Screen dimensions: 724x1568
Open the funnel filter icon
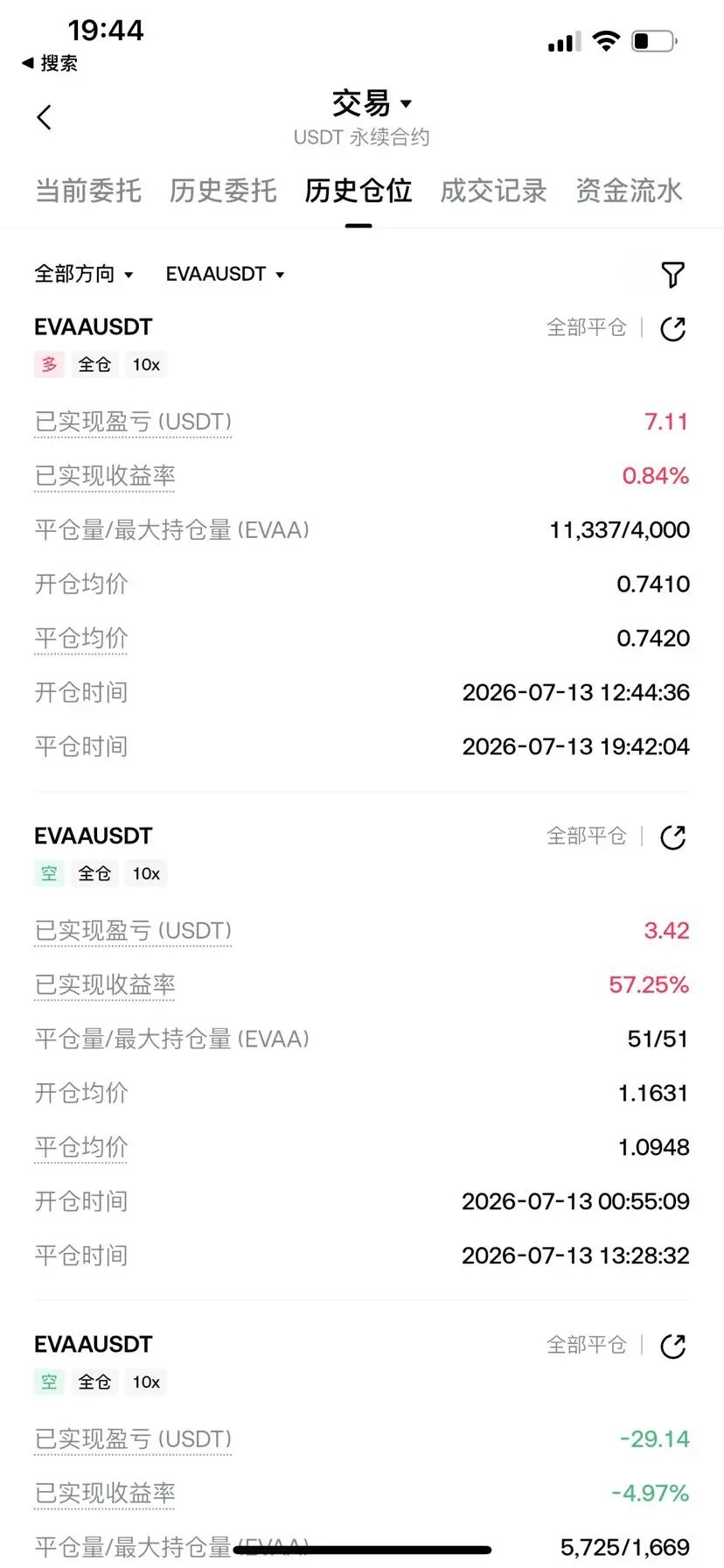click(x=672, y=275)
